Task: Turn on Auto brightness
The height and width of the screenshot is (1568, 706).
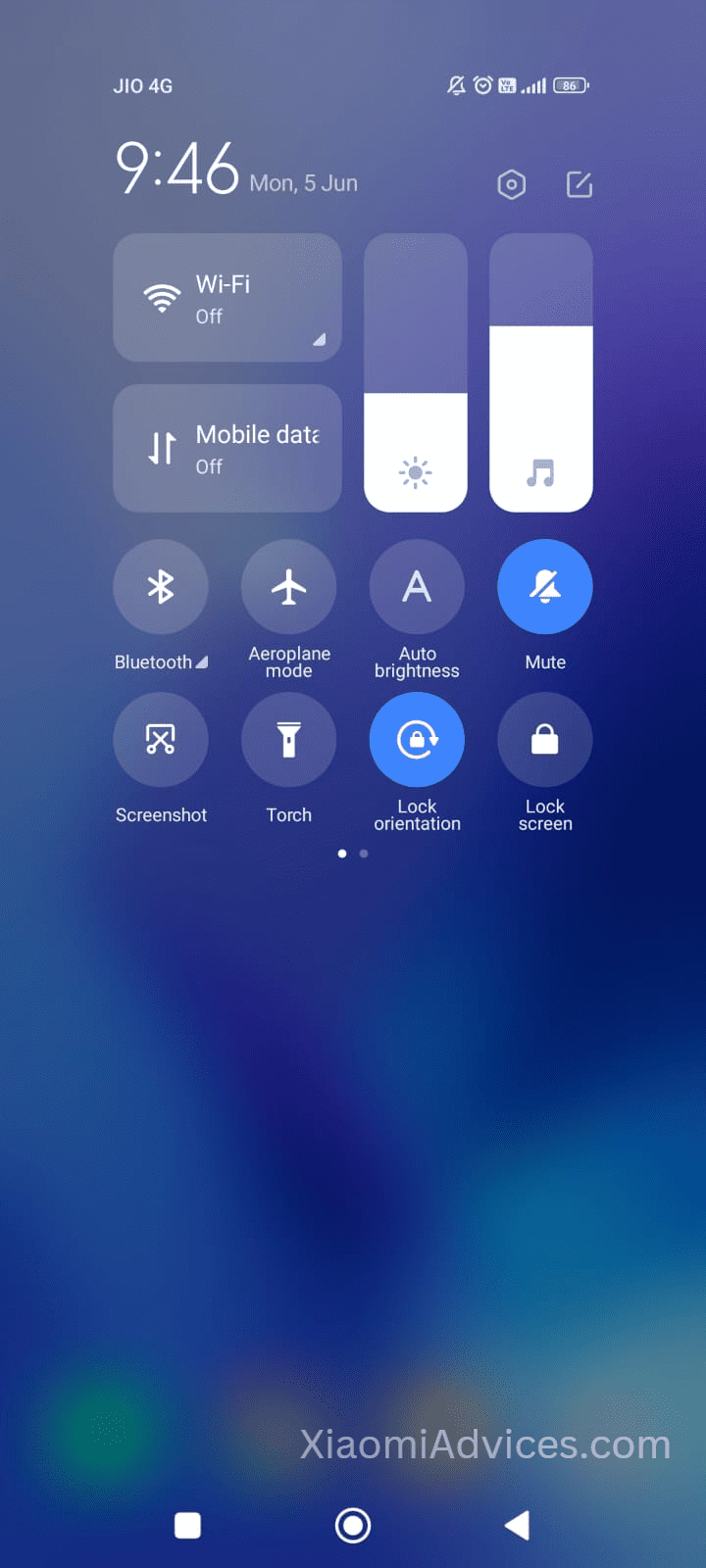Action: (x=417, y=586)
